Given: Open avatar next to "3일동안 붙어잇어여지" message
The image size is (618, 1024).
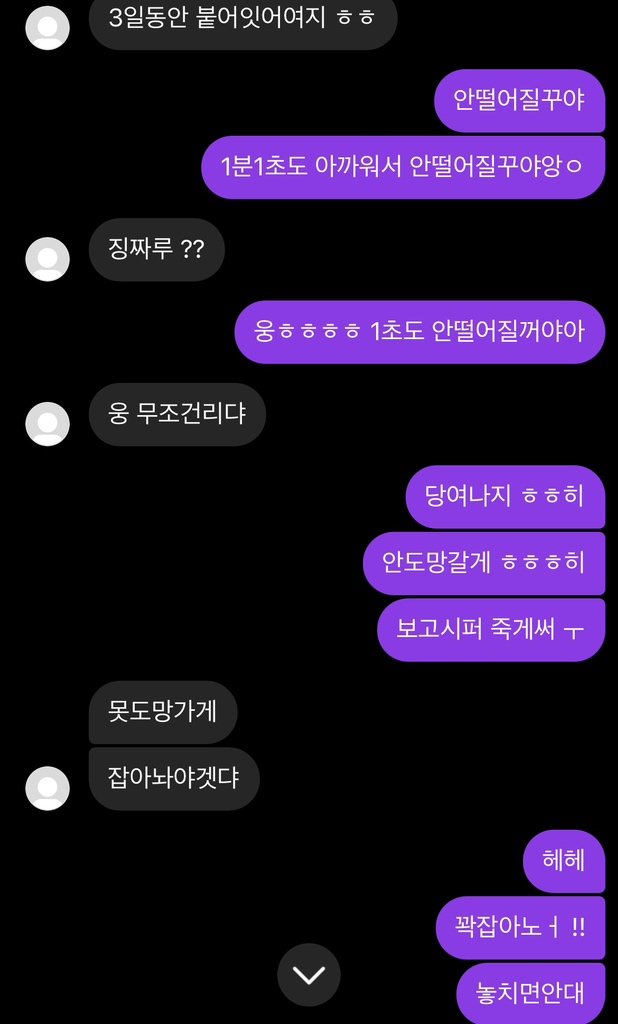Looking at the screenshot, I should 47,28.
